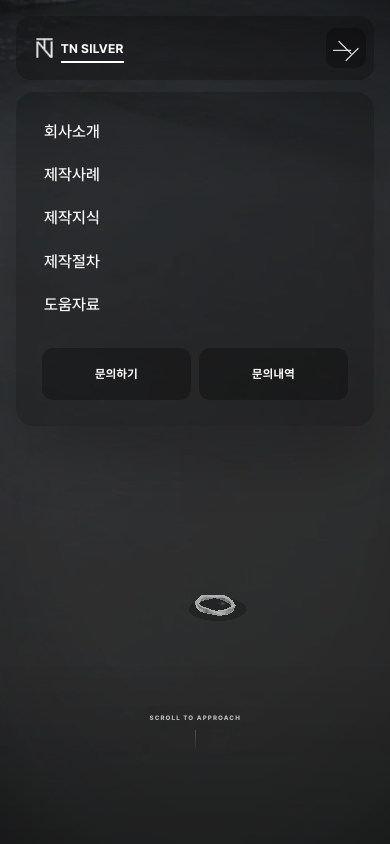Tap the 문의하기 button
This screenshot has width=390, height=844.
click(x=116, y=374)
